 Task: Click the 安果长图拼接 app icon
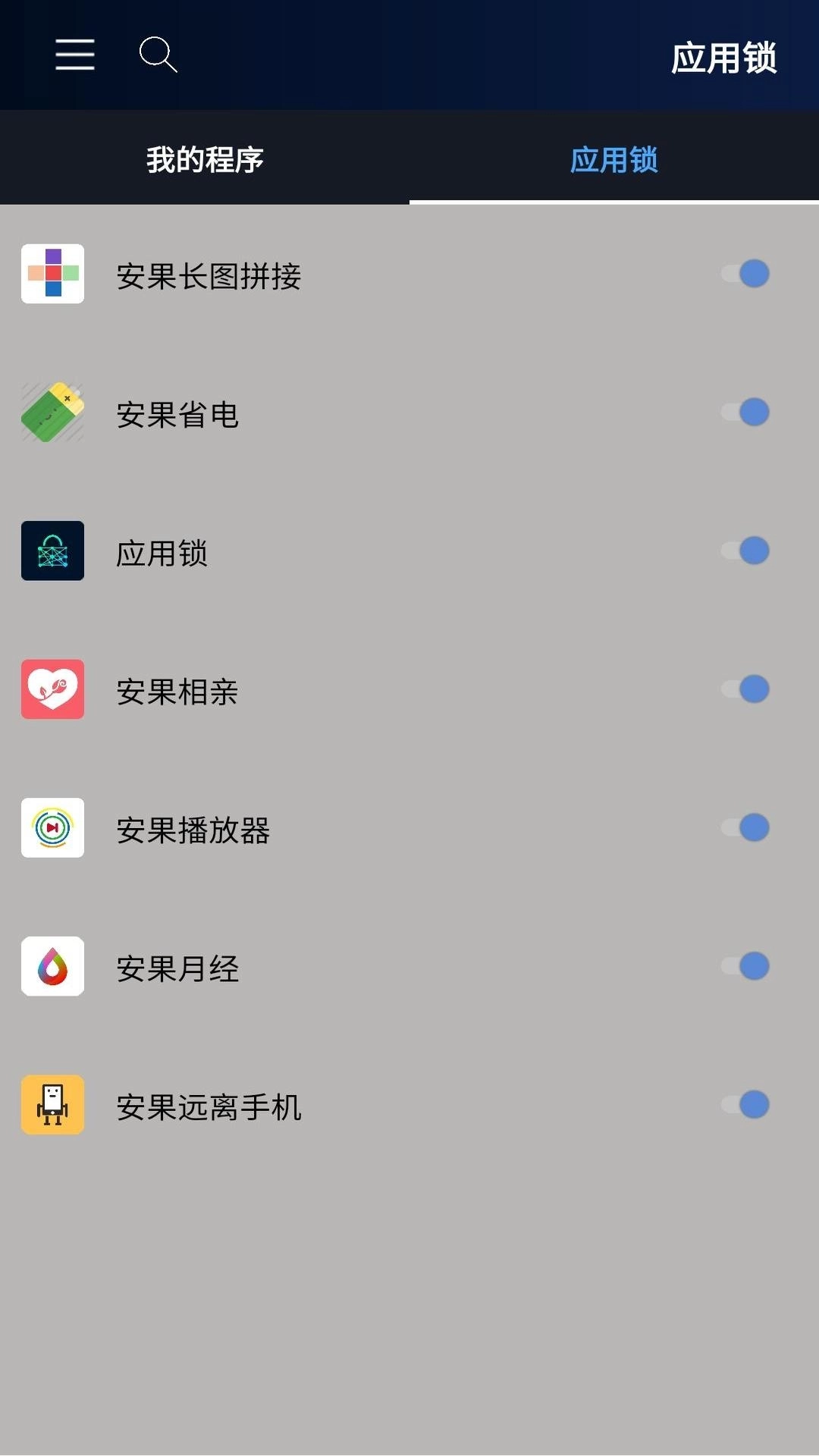click(52, 274)
